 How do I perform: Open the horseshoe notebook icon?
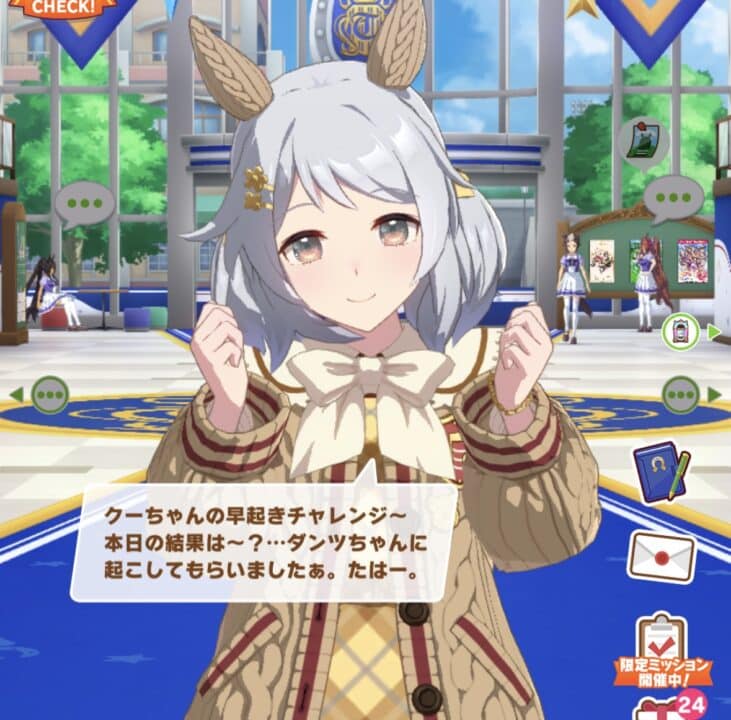pos(661,472)
